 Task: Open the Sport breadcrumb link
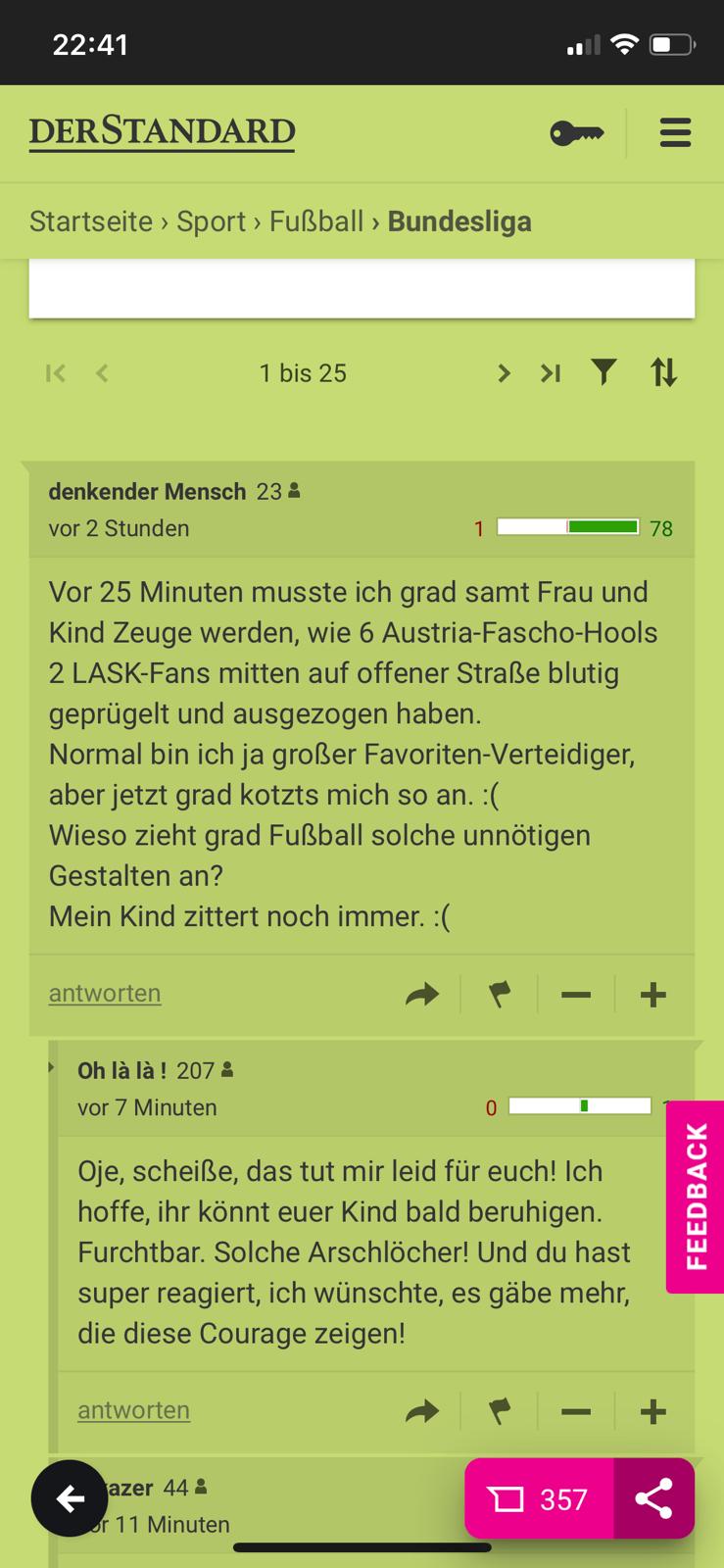coord(211,221)
